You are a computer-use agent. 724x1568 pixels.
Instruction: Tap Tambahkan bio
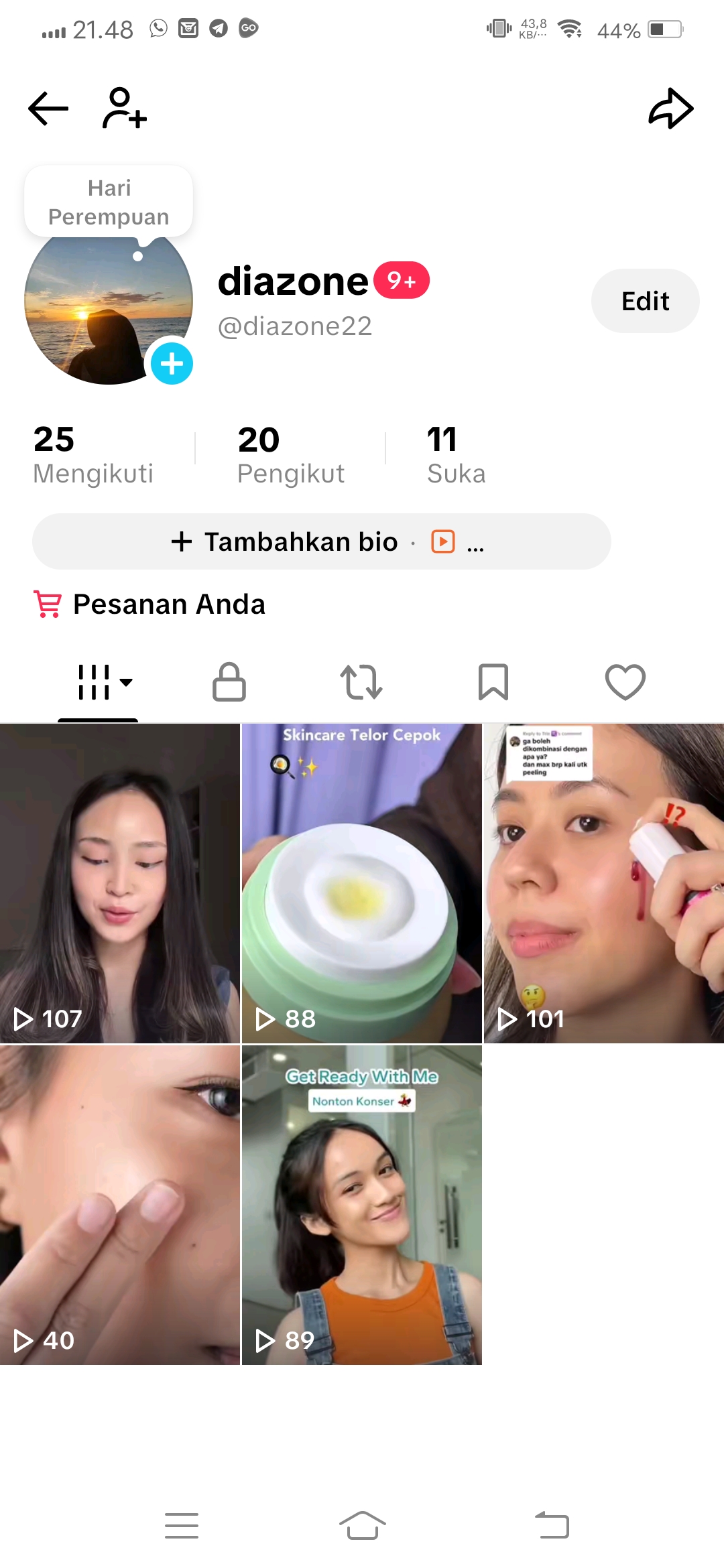tap(286, 541)
